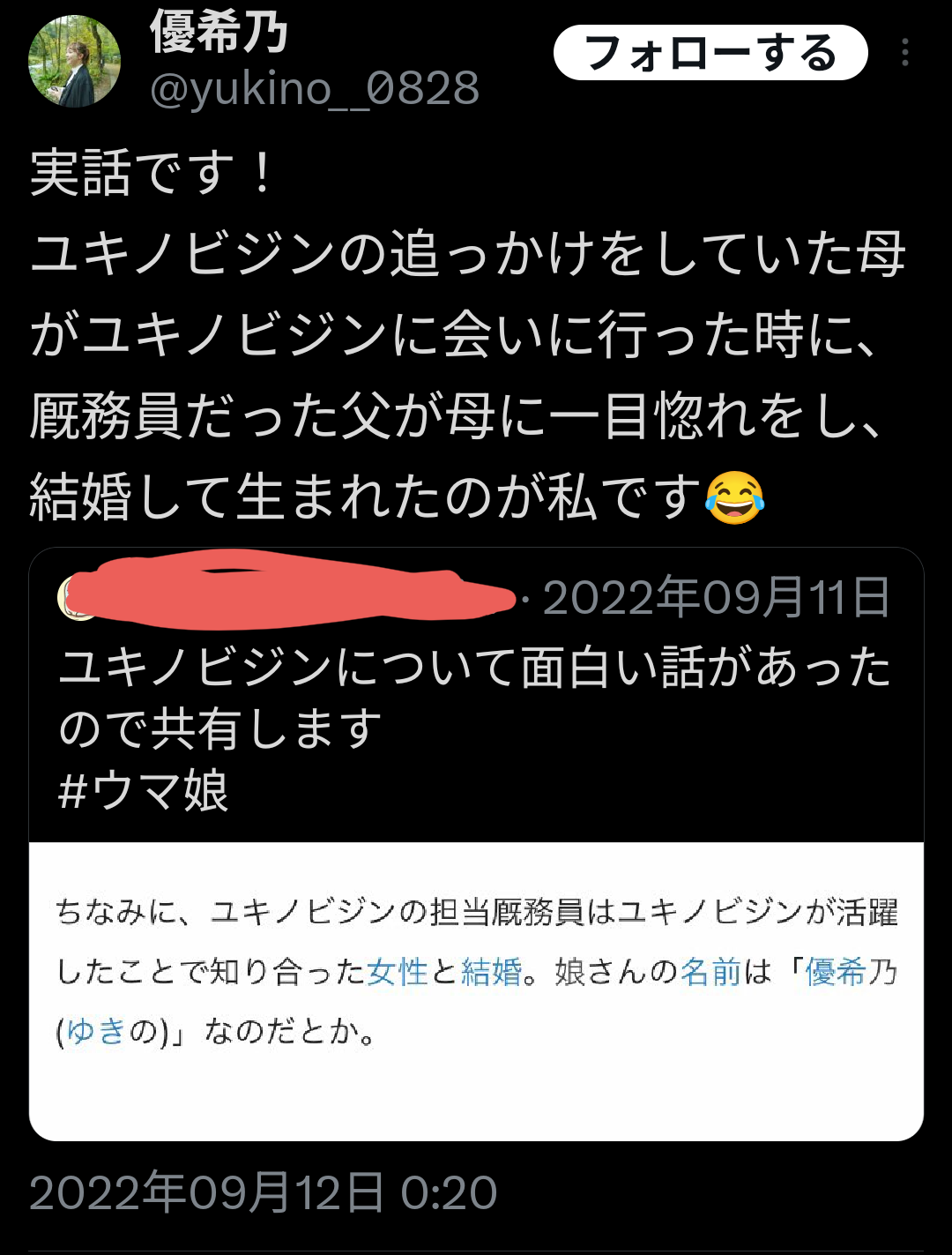Open 優希乃's profile avatar
The height and width of the screenshot is (1255, 952).
coord(74,62)
